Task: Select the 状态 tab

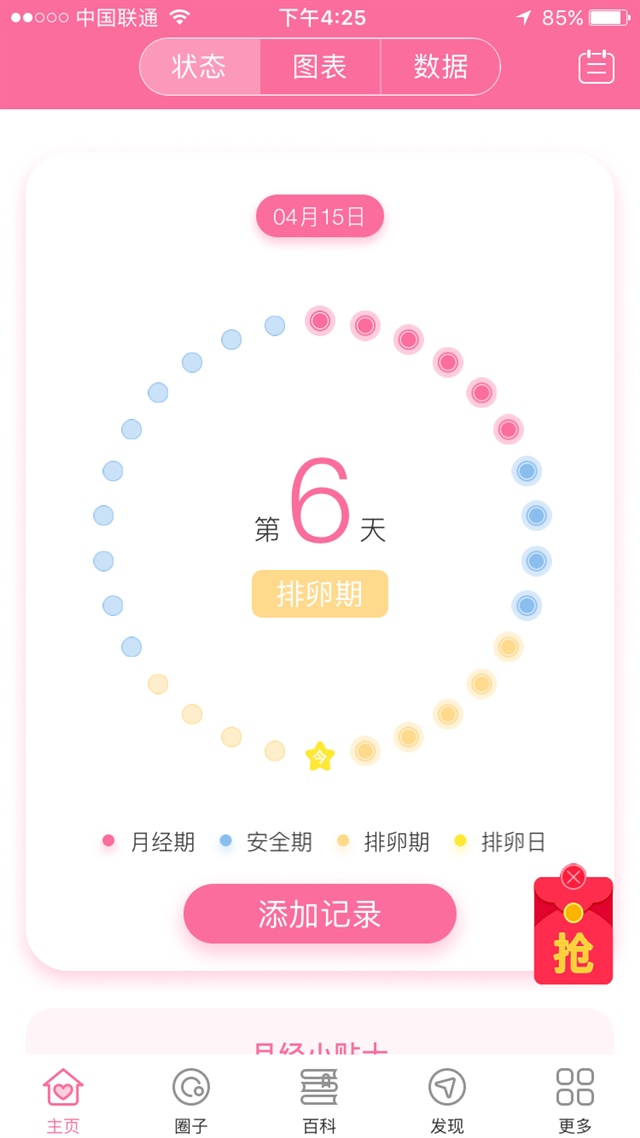Action: point(199,67)
